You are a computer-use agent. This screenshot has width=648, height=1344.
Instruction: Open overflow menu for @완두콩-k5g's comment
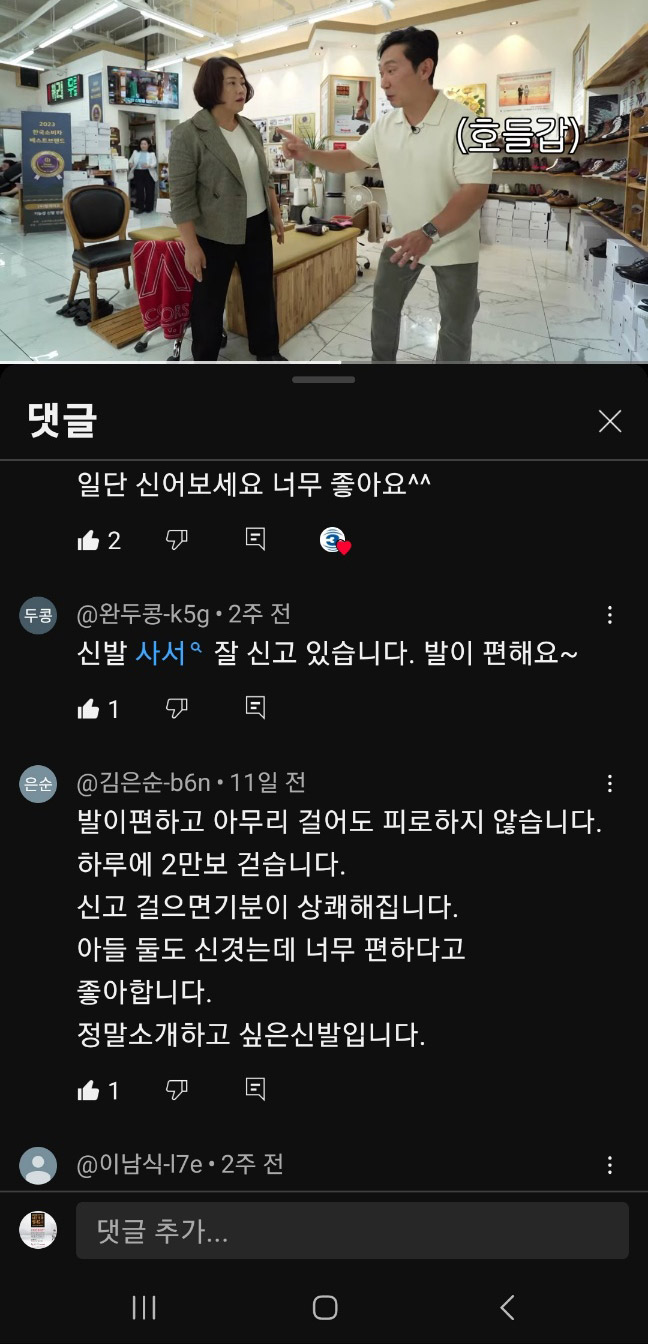pos(610,615)
